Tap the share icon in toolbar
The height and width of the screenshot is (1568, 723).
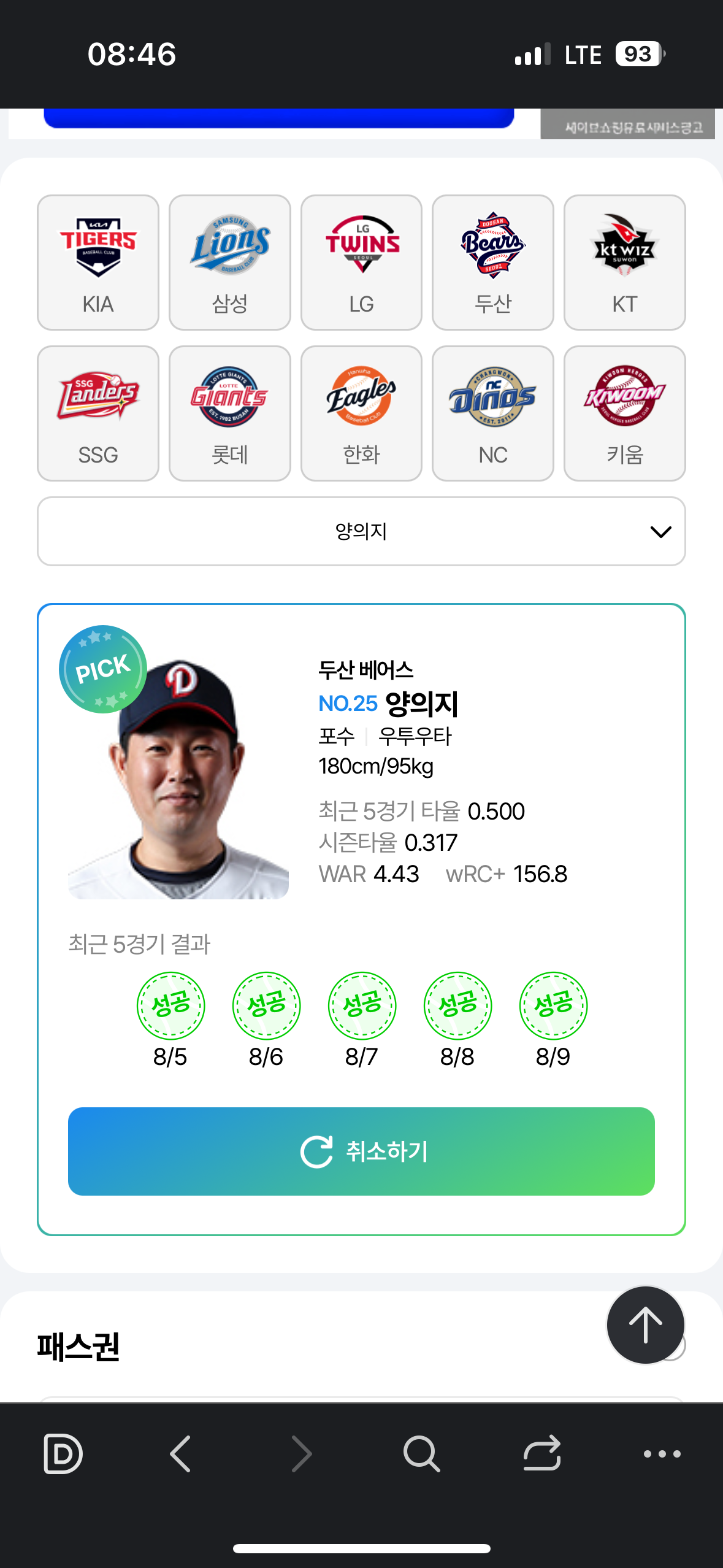[542, 1453]
